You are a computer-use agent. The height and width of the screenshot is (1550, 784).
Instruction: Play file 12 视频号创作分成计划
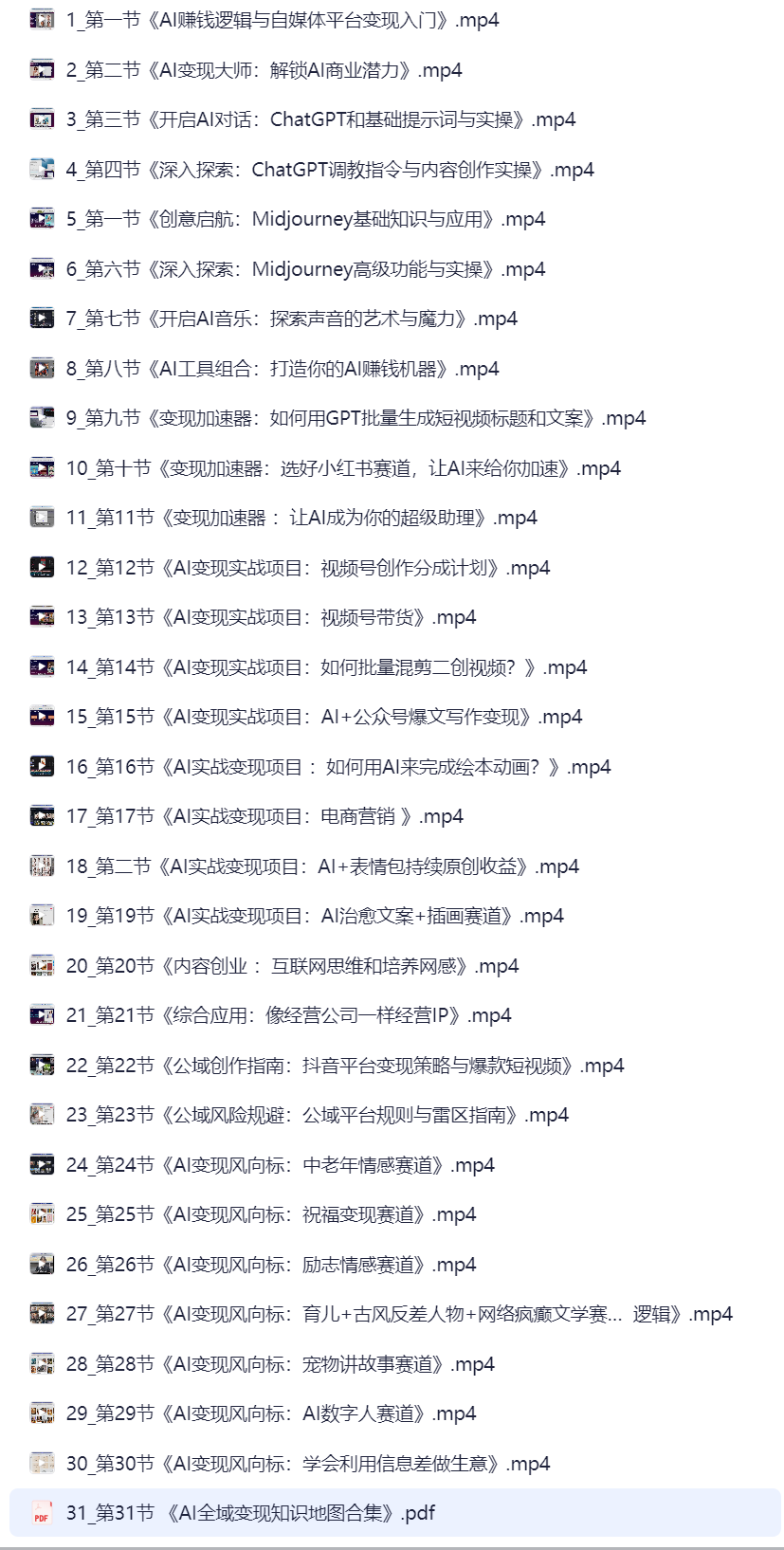tap(308, 568)
